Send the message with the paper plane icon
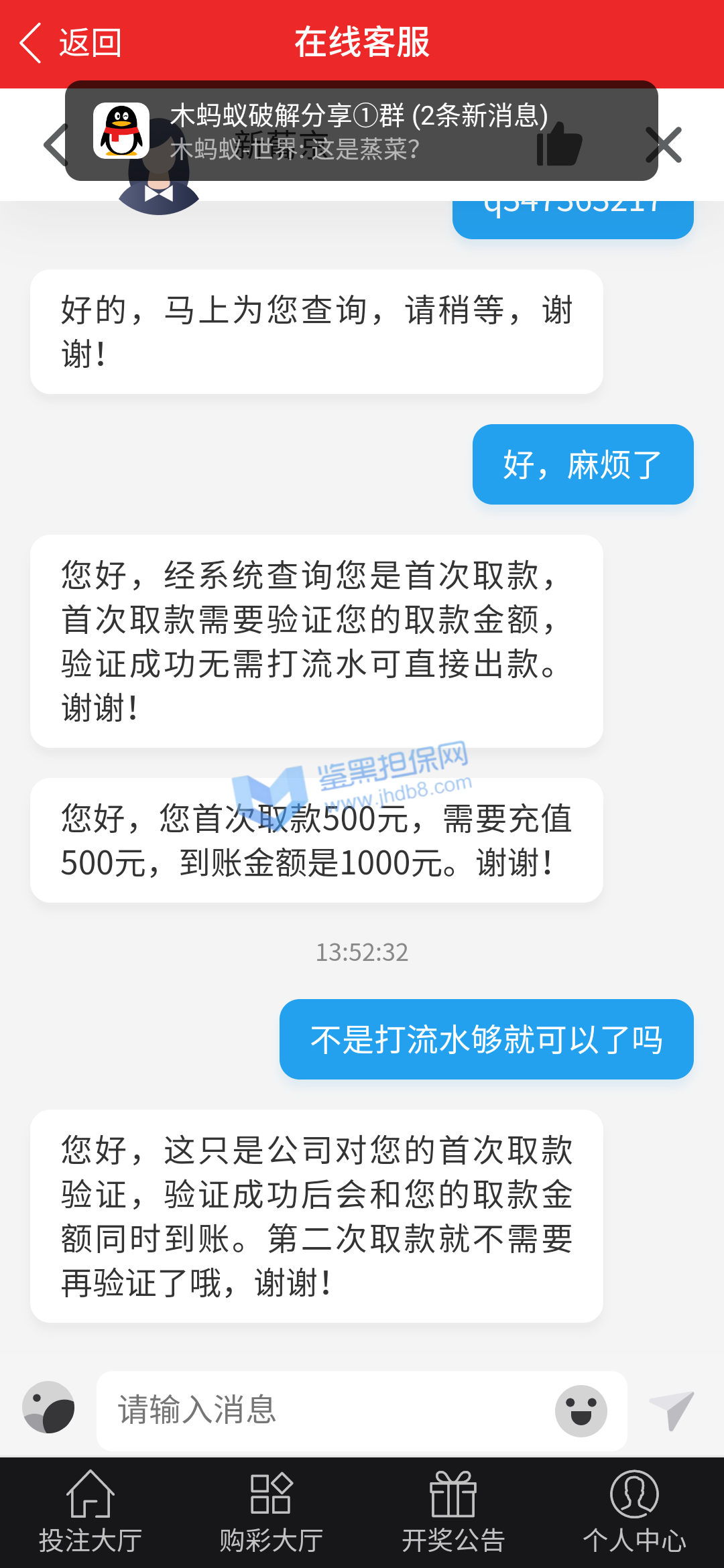 (x=672, y=1410)
